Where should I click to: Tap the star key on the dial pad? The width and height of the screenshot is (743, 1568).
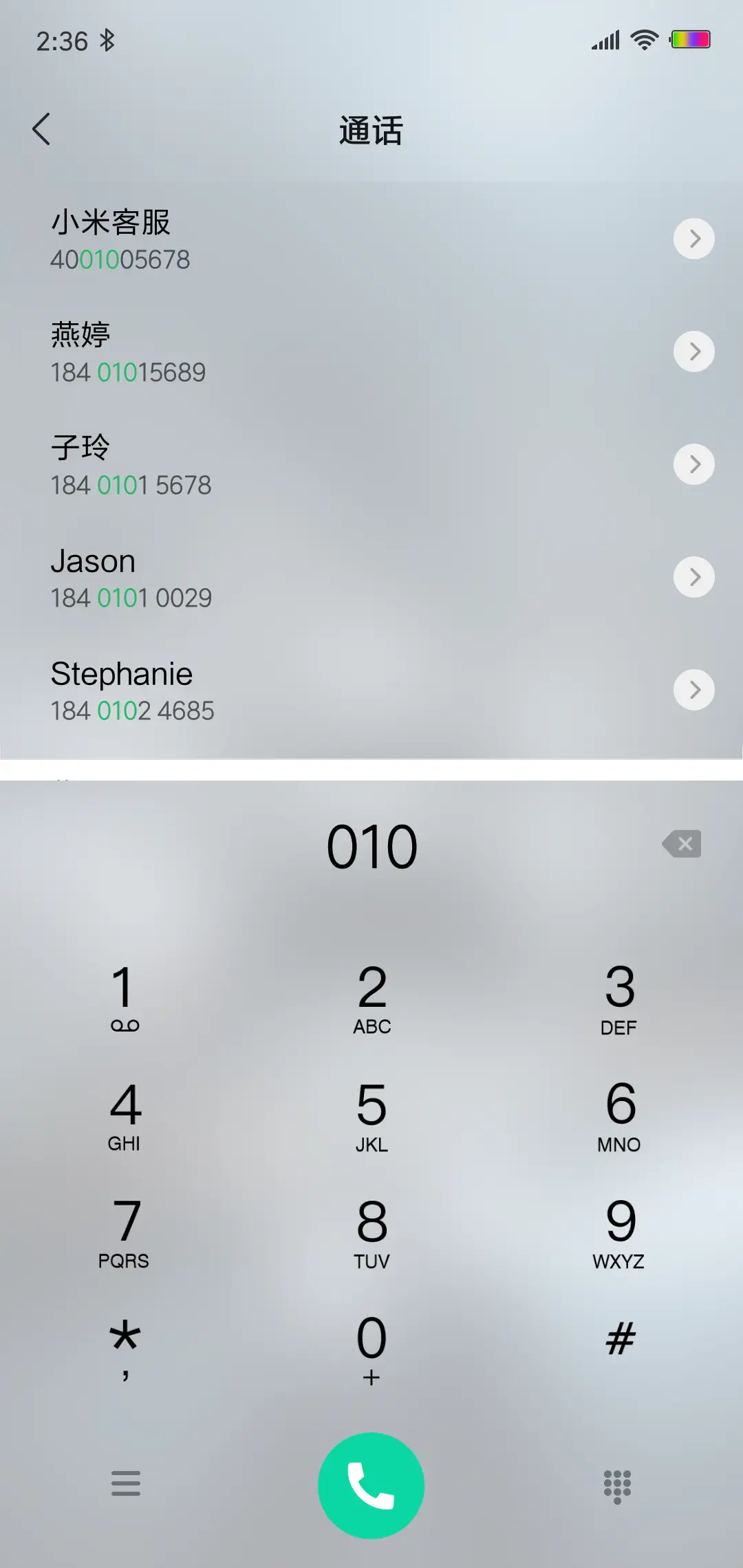[126, 1341]
